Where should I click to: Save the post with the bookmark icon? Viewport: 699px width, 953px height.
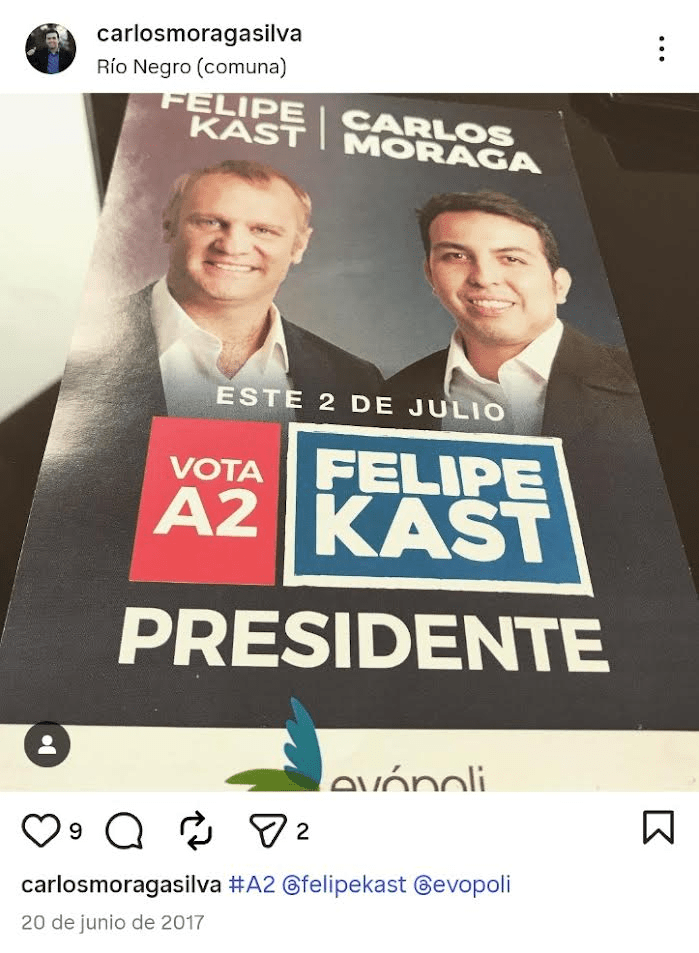tap(657, 827)
